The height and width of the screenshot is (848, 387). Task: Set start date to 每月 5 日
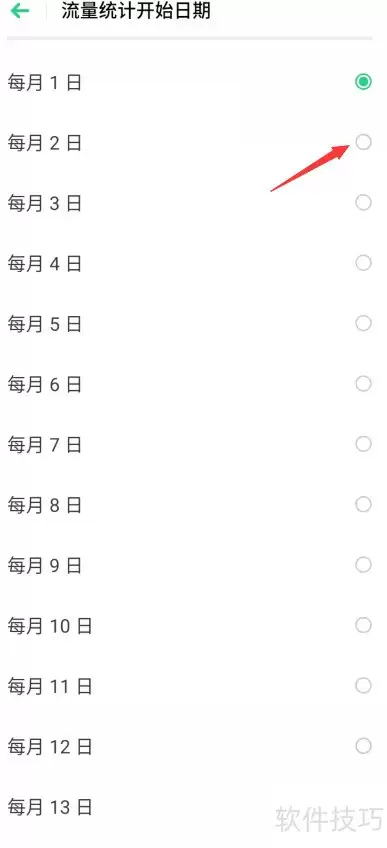(x=363, y=323)
